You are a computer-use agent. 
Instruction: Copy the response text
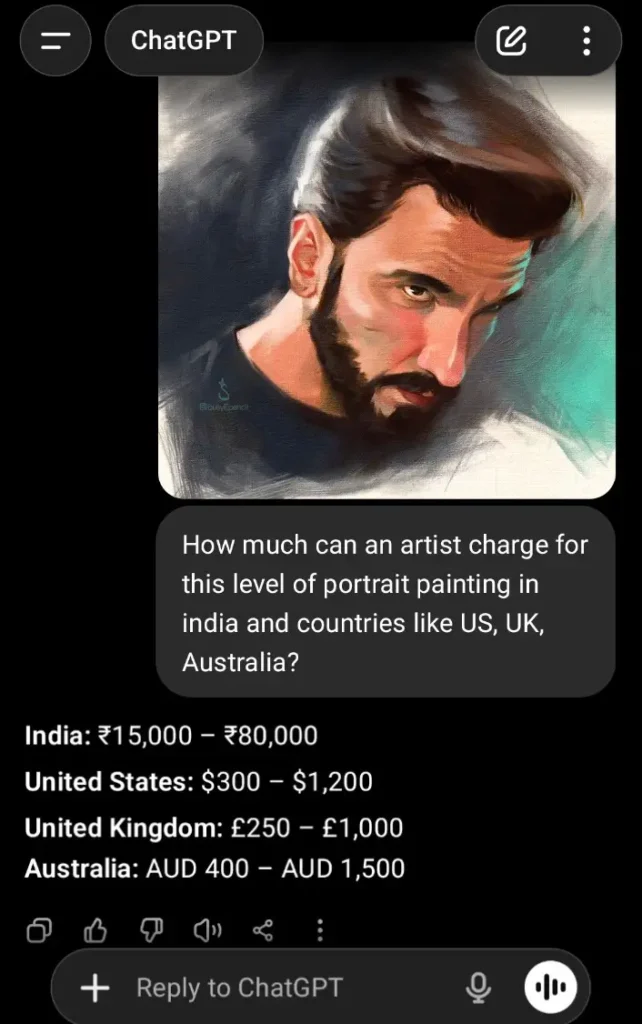point(39,931)
